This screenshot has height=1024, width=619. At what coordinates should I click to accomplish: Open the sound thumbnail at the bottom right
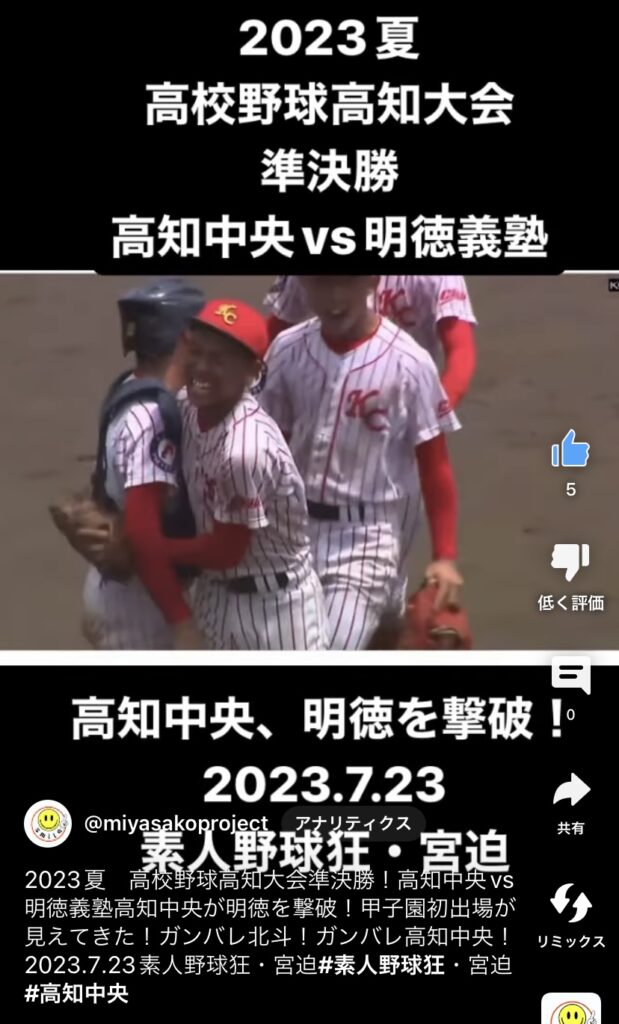571,1009
